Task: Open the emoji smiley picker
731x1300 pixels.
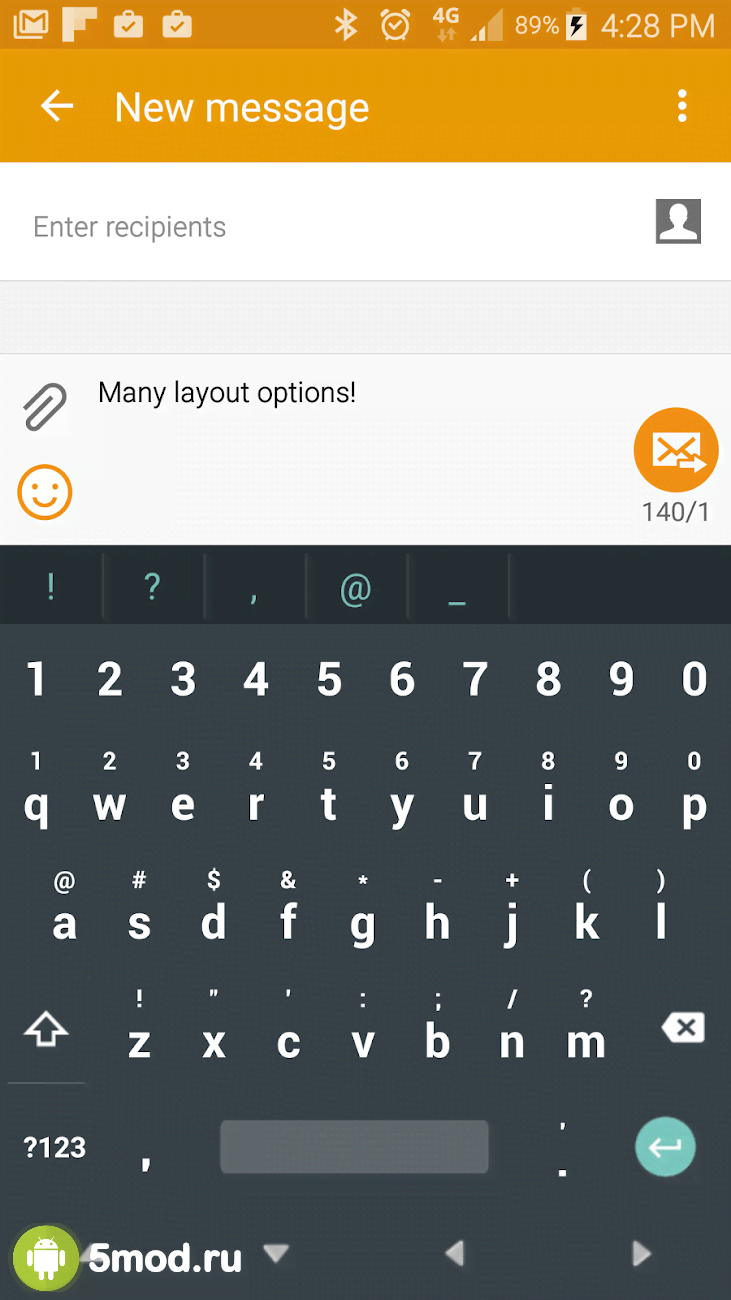Action: (x=45, y=492)
